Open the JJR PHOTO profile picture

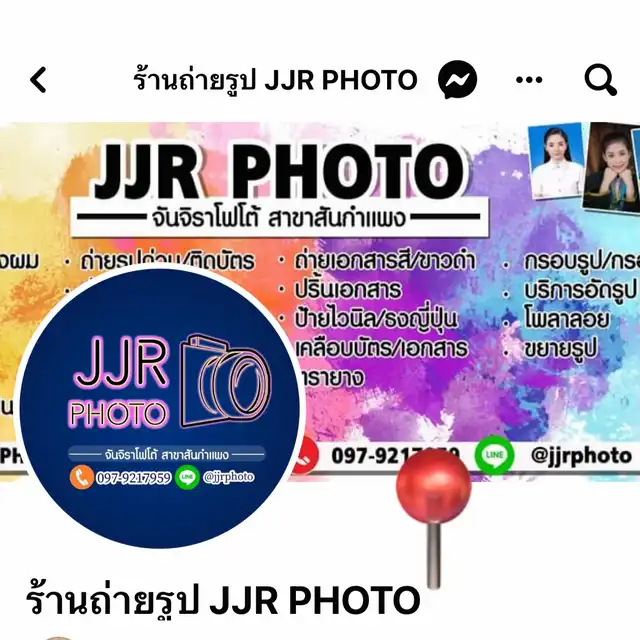pos(160,407)
